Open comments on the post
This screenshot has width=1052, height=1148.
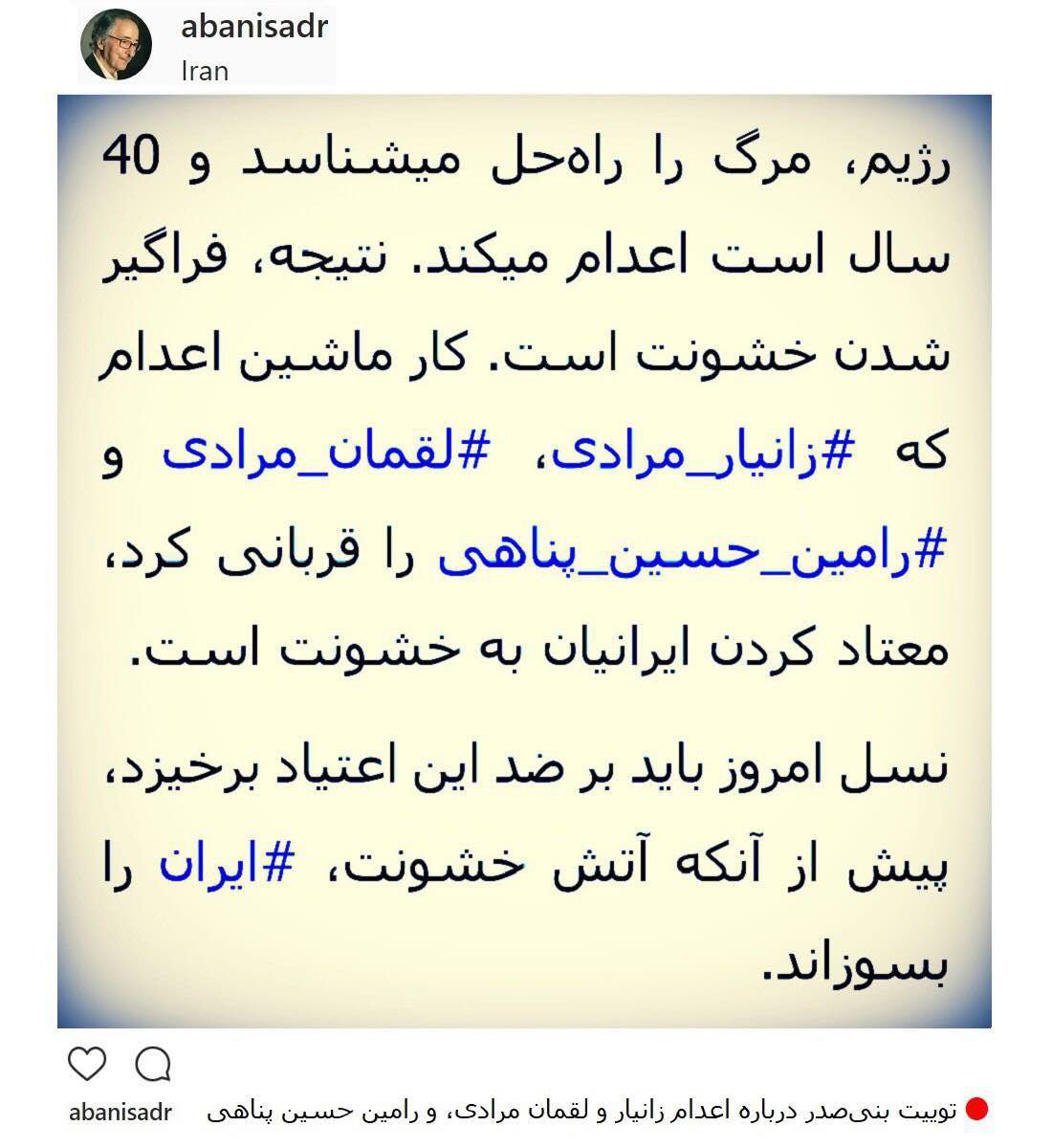coord(153,1064)
